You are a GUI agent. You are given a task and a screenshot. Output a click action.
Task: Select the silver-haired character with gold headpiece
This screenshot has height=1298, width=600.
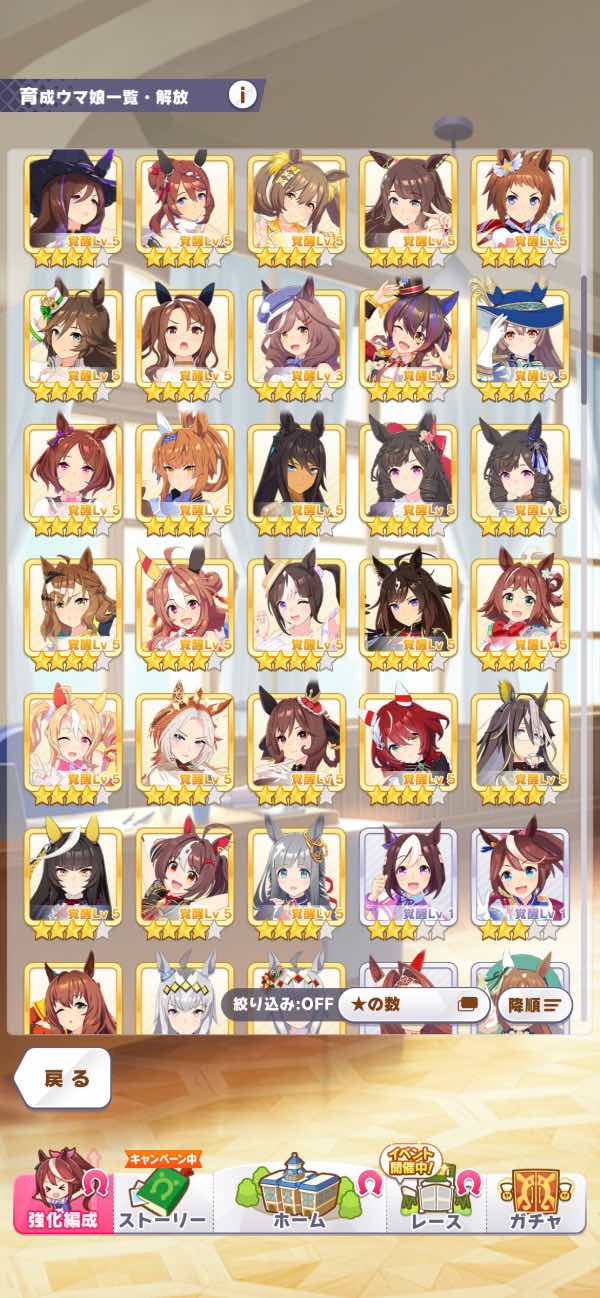point(296,878)
